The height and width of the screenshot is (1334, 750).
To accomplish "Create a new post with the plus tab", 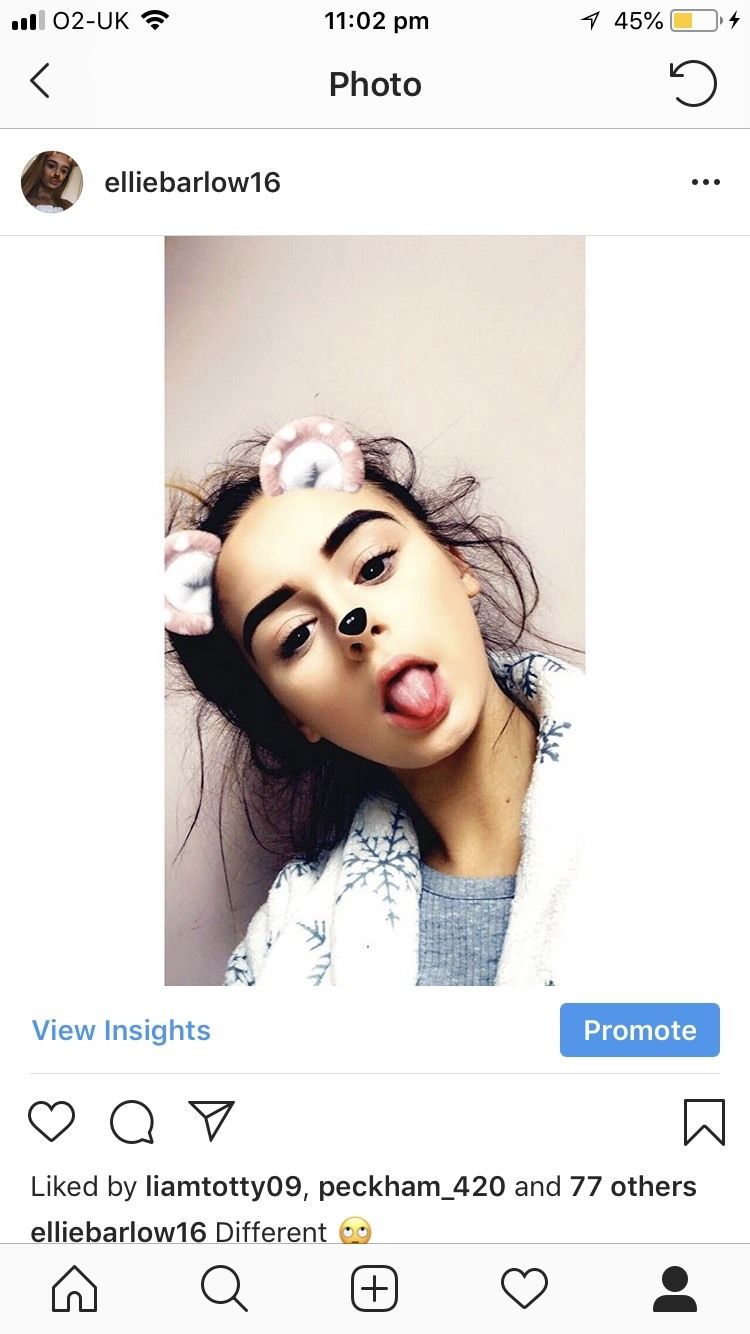I will click(375, 1288).
